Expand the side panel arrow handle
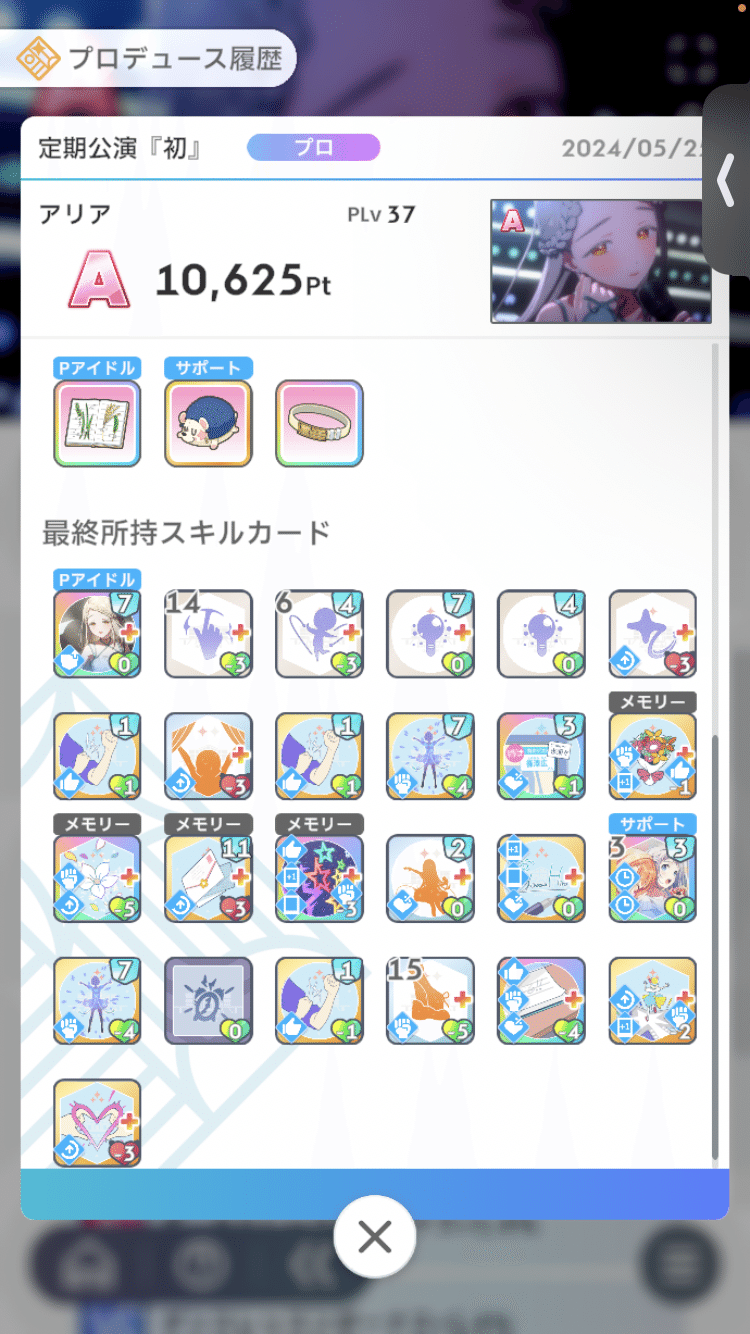Viewport: 750px width, 1334px height. point(727,180)
